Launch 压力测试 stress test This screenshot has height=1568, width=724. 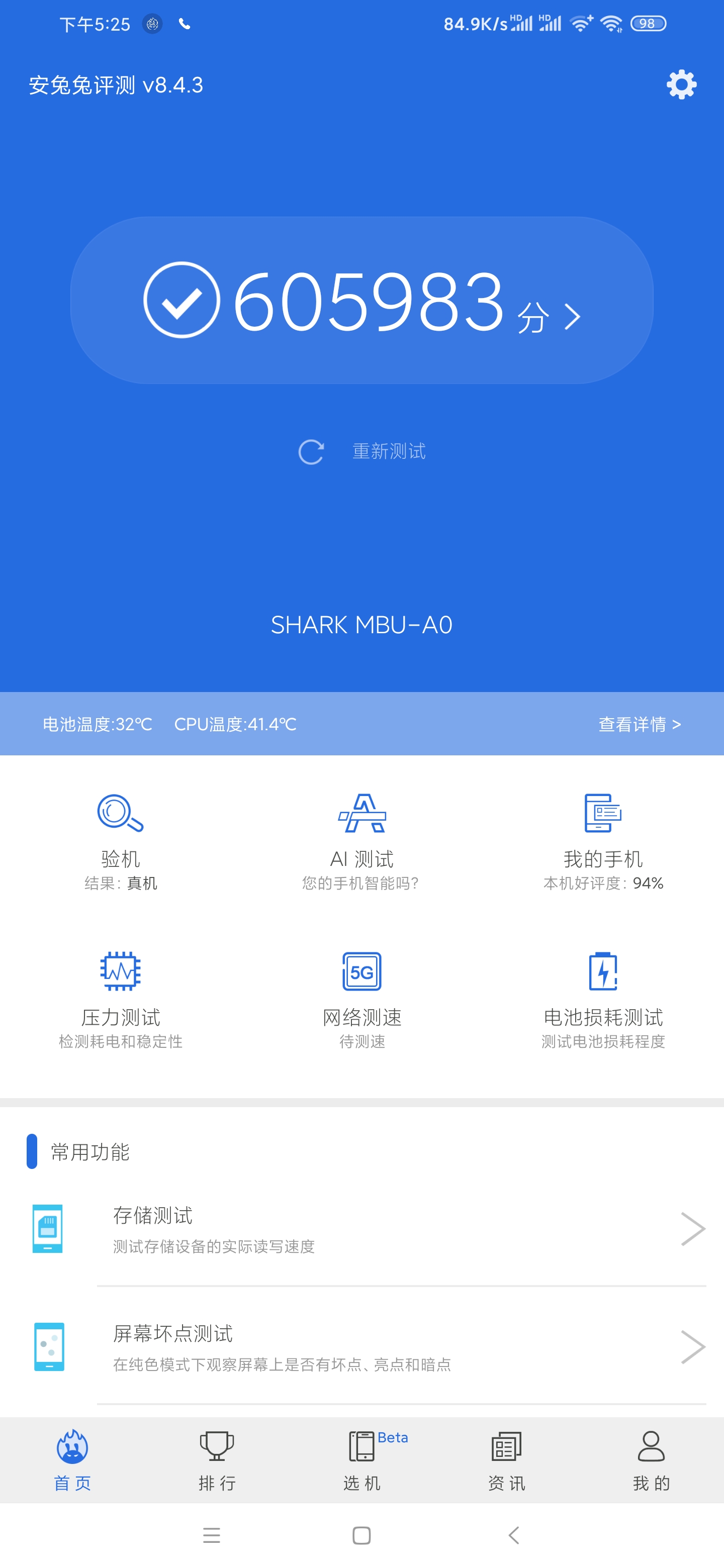coord(121,998)
